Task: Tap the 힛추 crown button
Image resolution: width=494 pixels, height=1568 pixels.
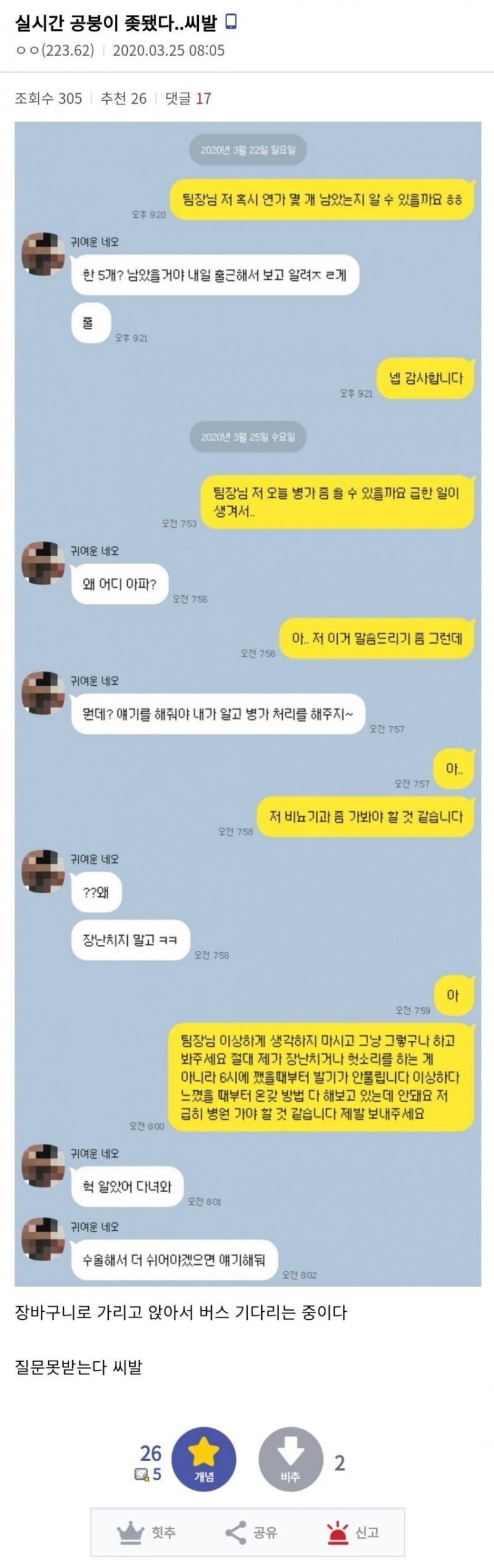Action: pyautogui.click(x=146, y=1533)
